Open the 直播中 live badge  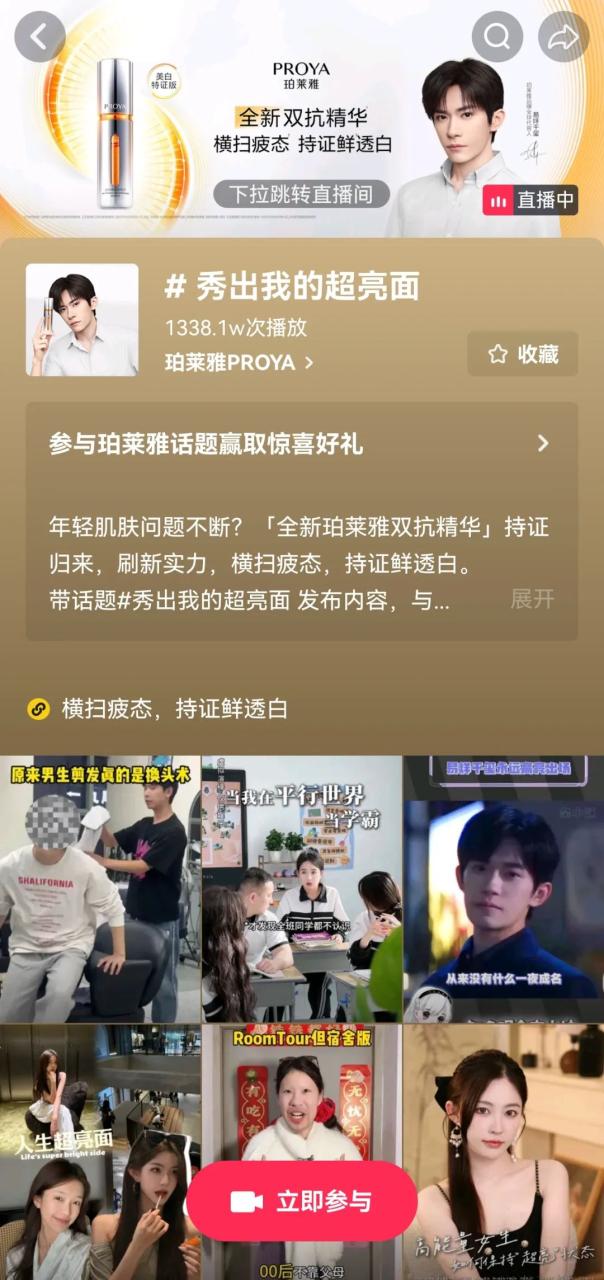click(x=530, y=200)
